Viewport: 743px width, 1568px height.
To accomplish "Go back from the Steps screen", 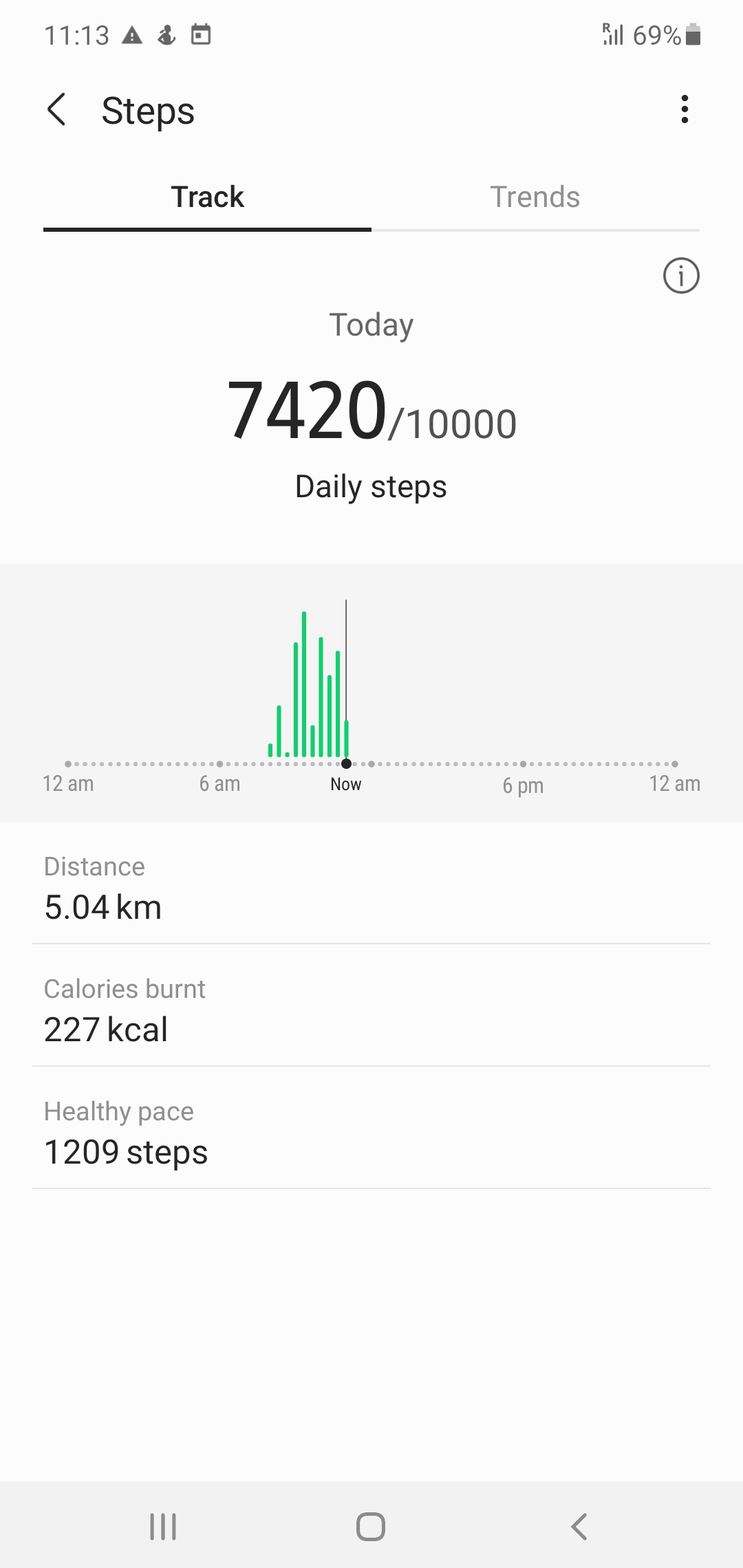I will coord(56,110).
